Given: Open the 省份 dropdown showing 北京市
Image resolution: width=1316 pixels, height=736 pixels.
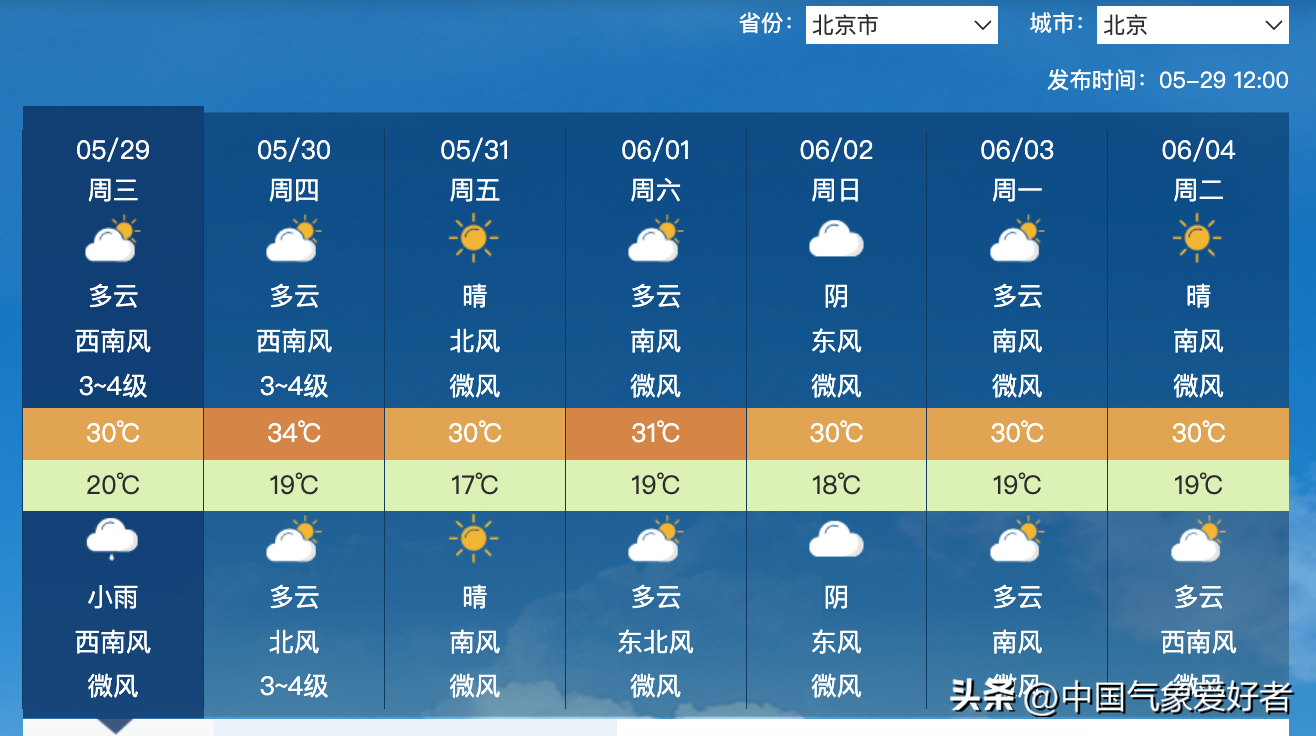Looking at the screenshot, I should tap(901, 25).
